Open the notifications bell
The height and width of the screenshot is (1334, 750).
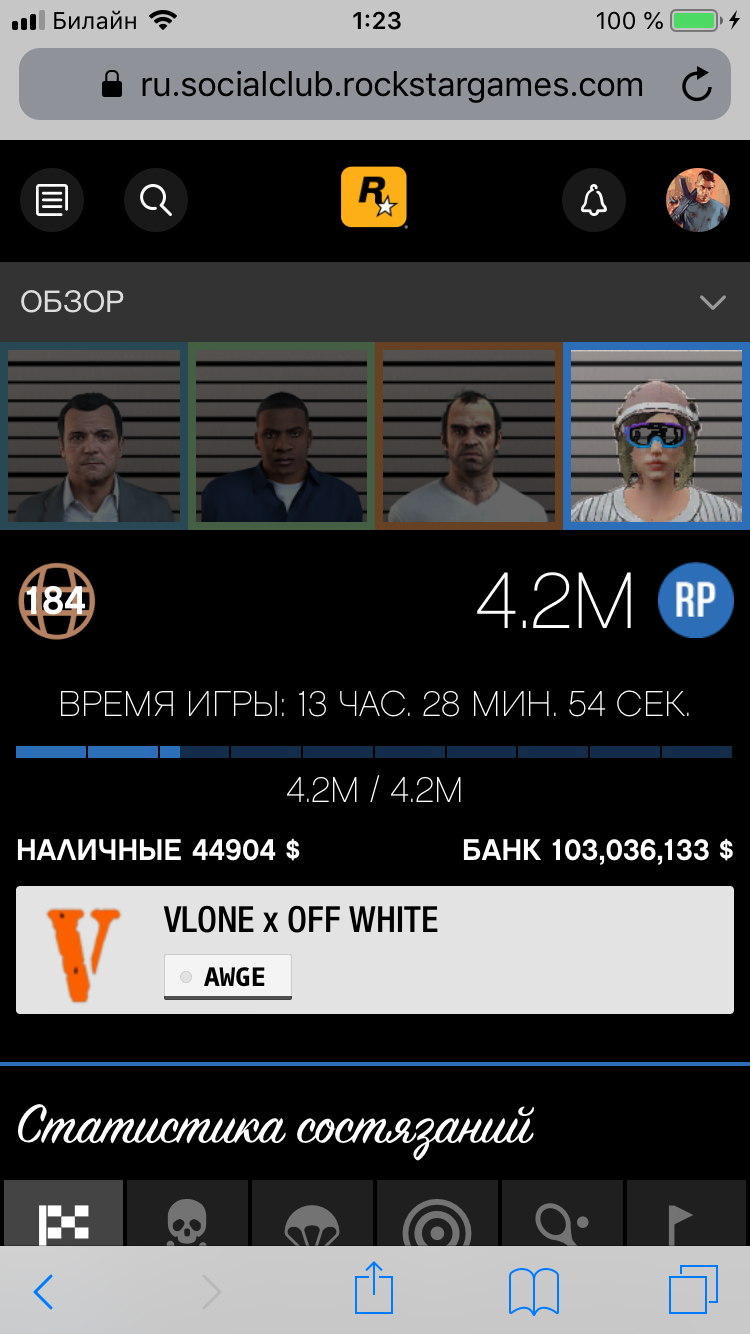(594, 201)
